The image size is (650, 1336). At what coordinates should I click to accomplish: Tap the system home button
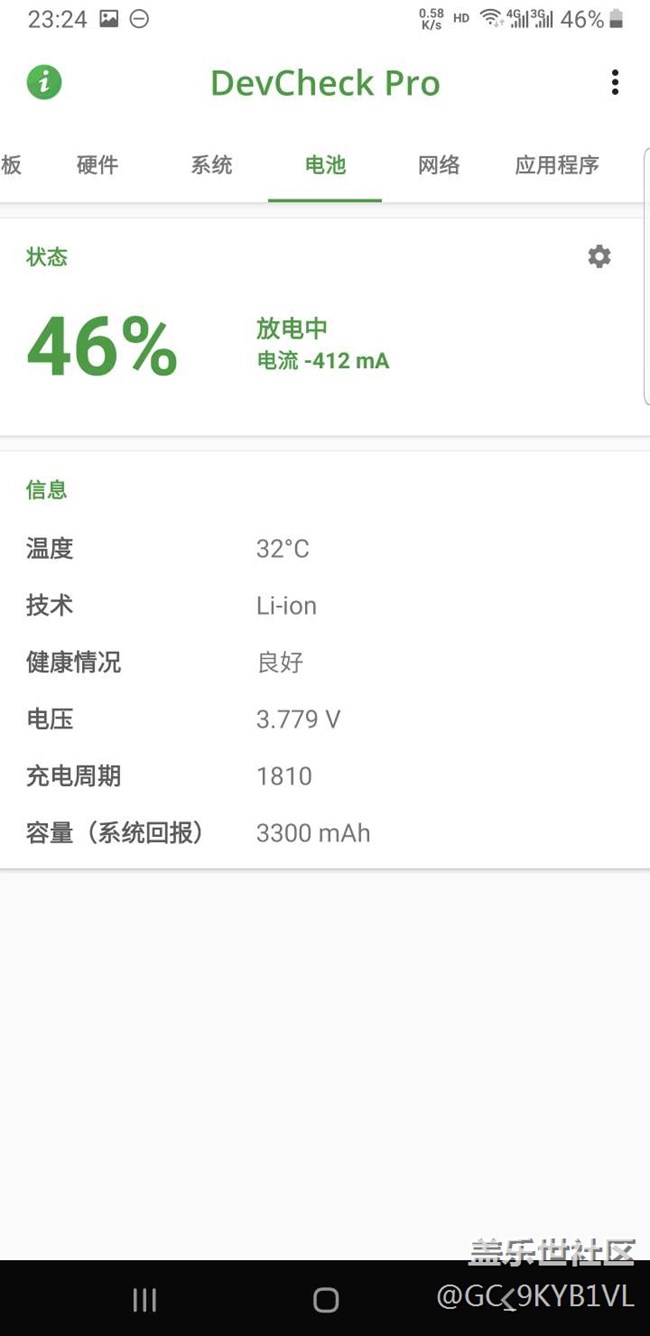click(x=326, y=1299)
